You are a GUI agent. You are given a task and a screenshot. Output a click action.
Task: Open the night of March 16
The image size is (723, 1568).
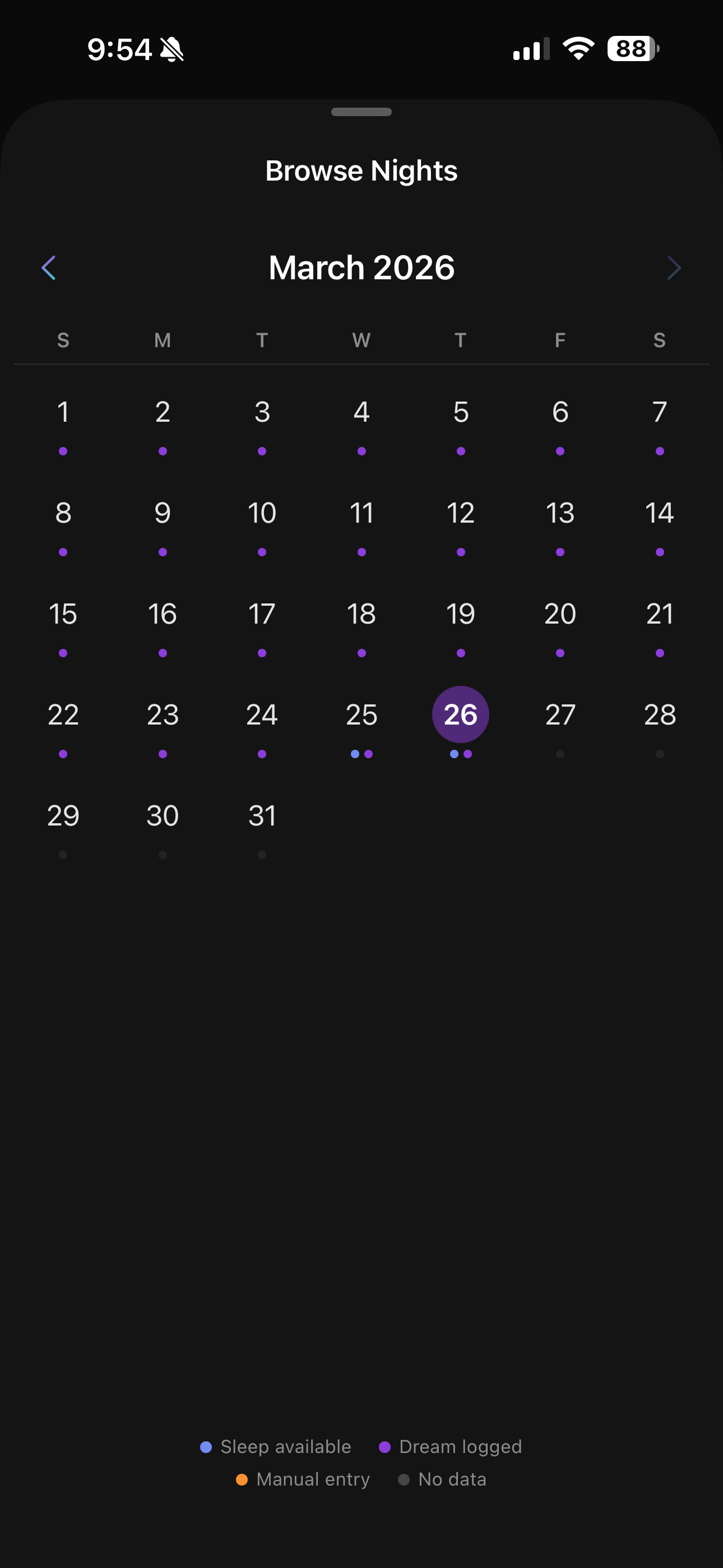click(x=163, y=626)
